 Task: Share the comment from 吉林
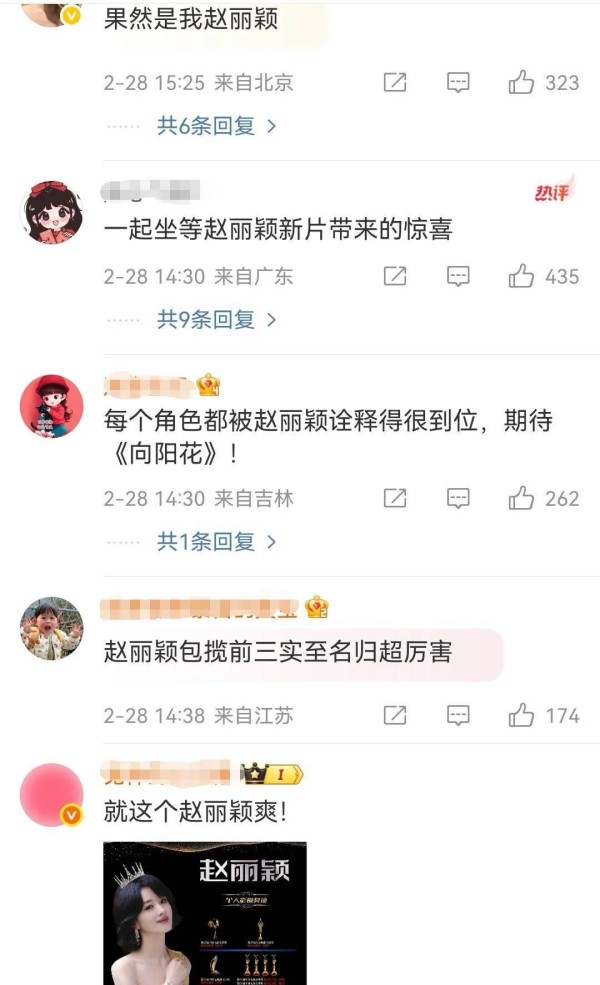pos(395,498)
